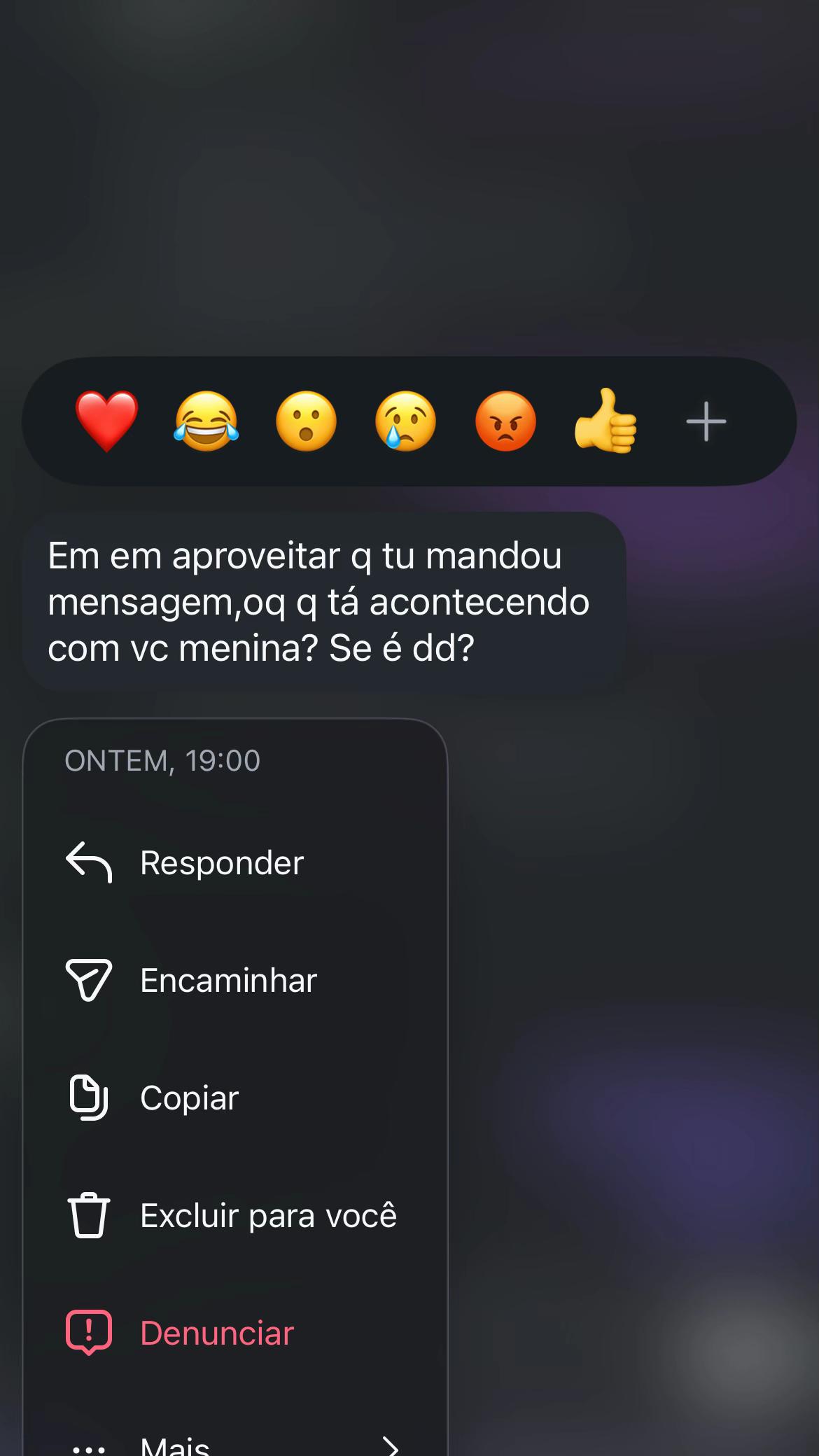Screen dimensions: 819x1456
Task: React with the angry face emoji
Action: (x=505, y=421)
